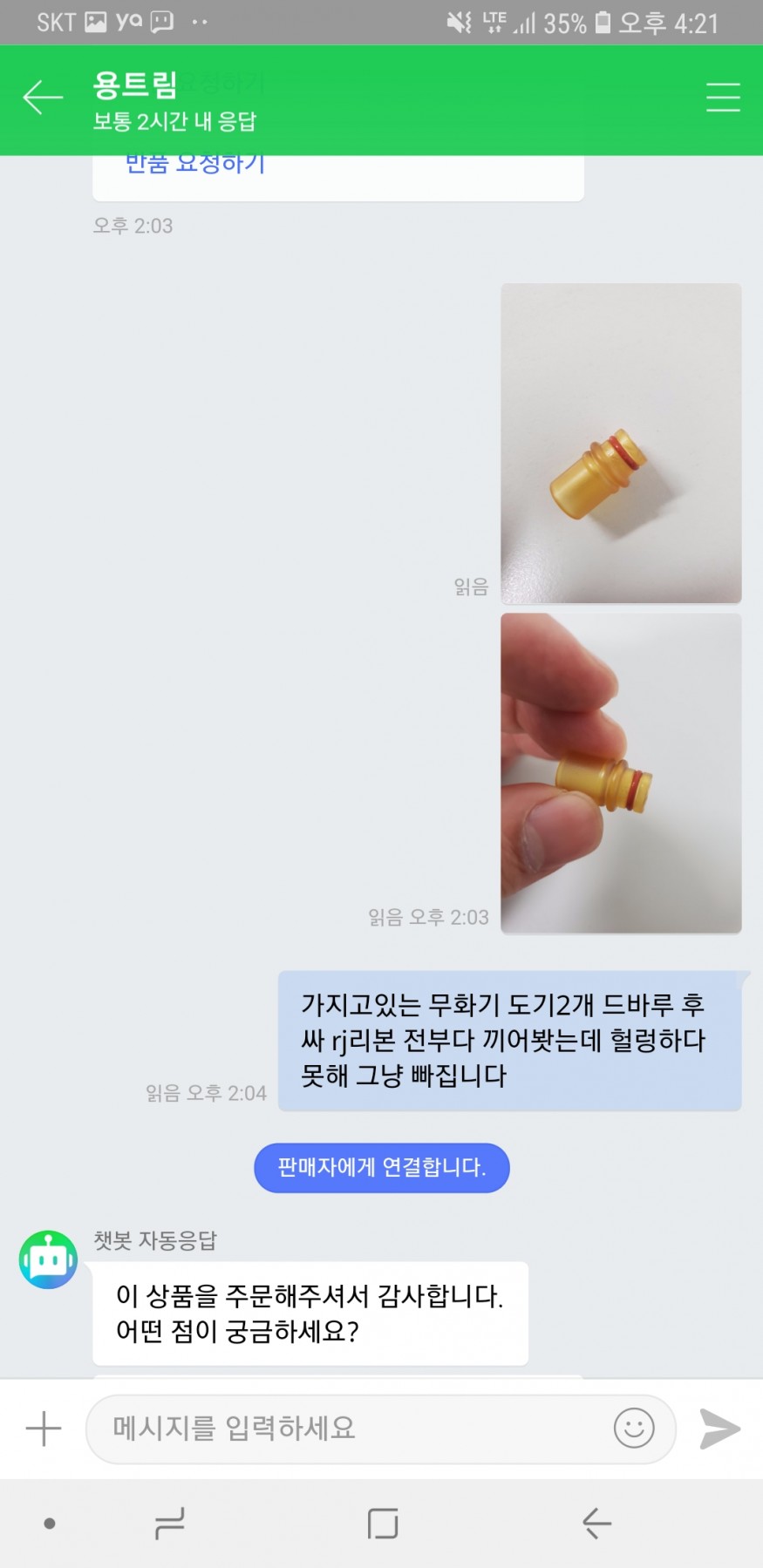Open the hamburger menu in the header
Screen dimensions: 763x1568
[722, 98]
